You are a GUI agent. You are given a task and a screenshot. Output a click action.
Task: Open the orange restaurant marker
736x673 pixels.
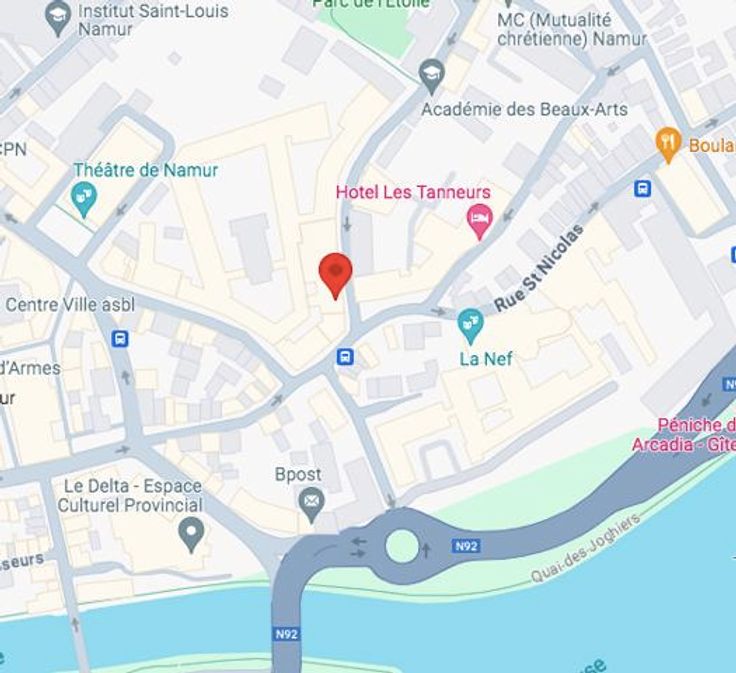(x=668, y=144)
